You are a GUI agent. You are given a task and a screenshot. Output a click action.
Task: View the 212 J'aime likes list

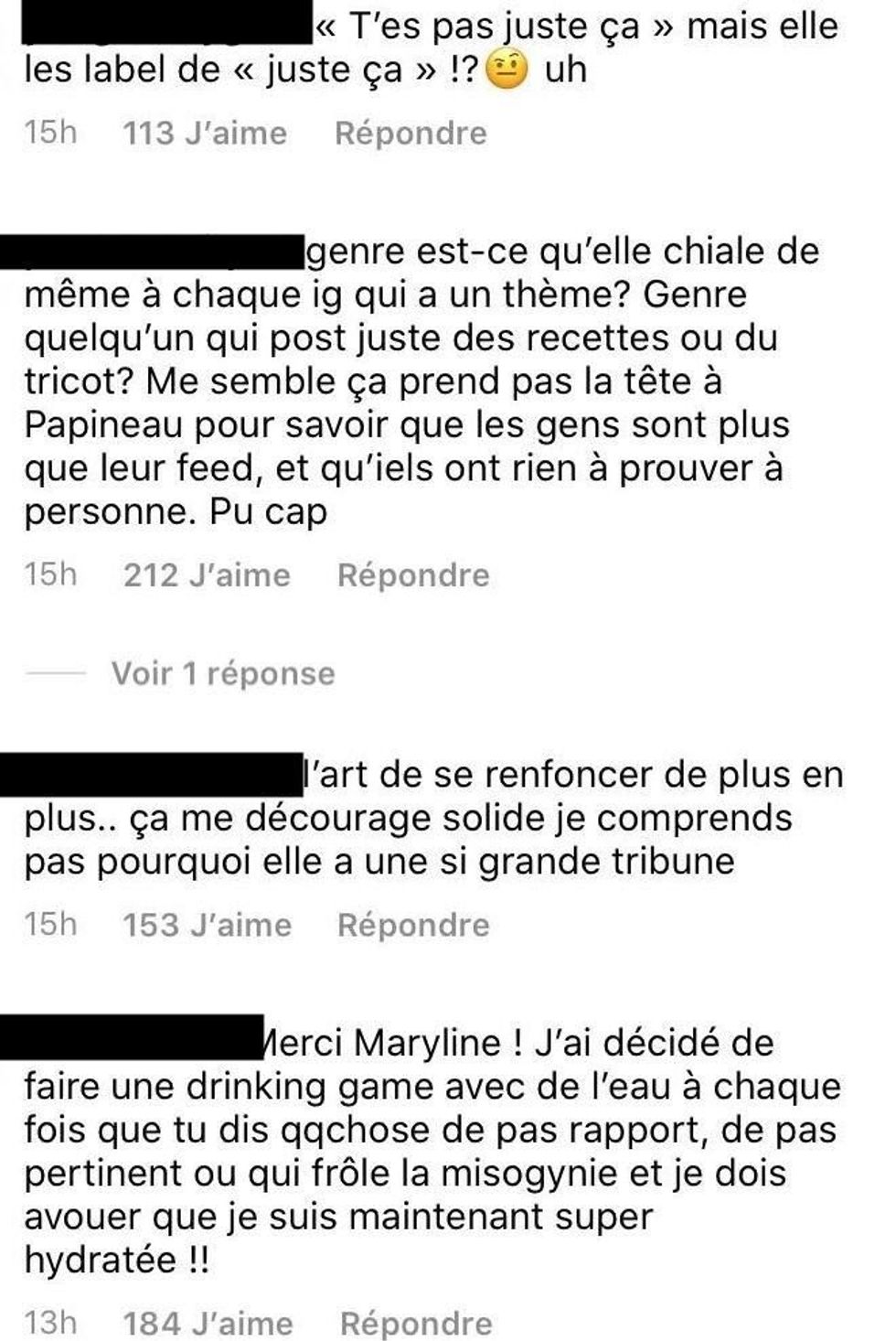pos(207,575)
